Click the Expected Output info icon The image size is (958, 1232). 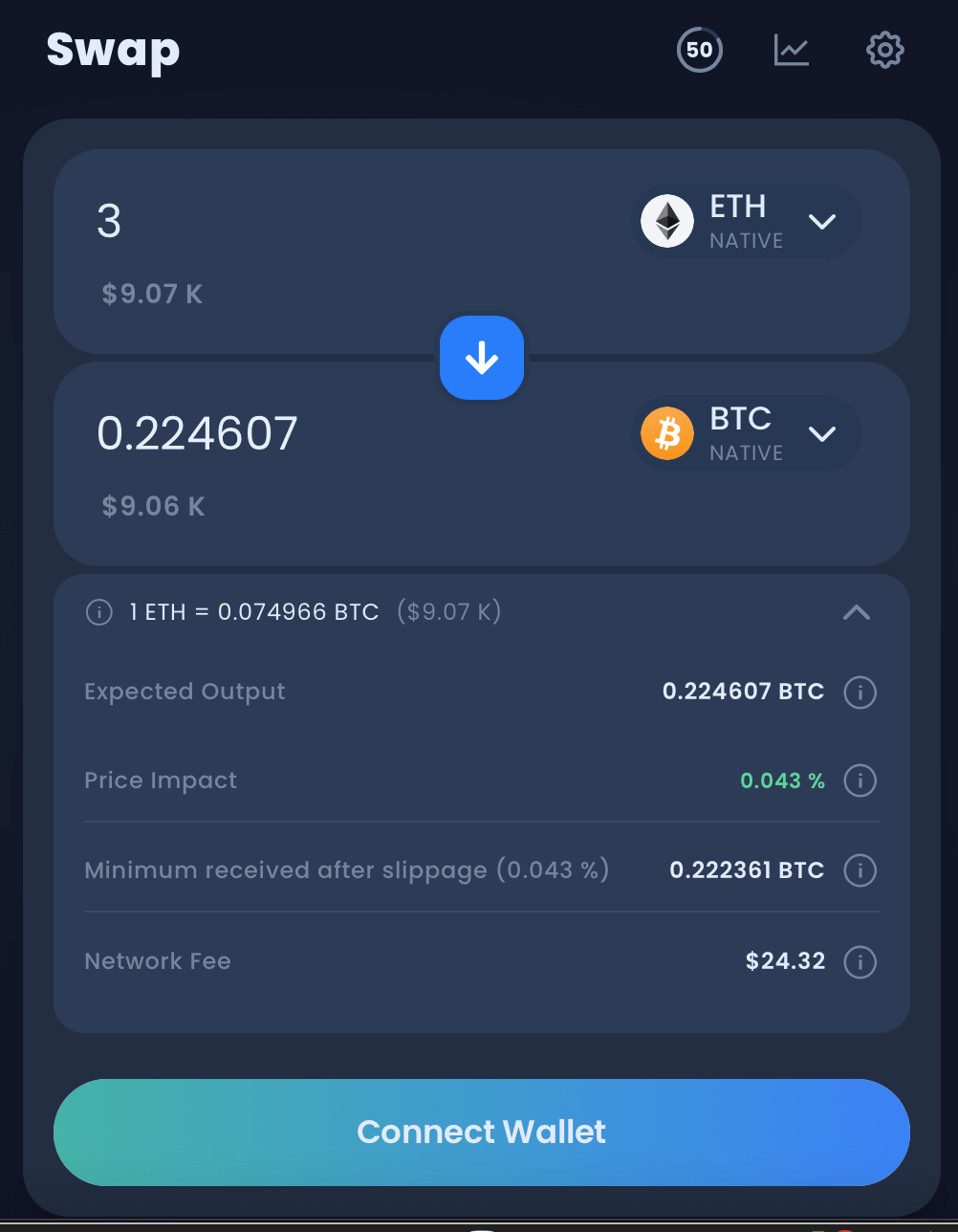point(860,692)
